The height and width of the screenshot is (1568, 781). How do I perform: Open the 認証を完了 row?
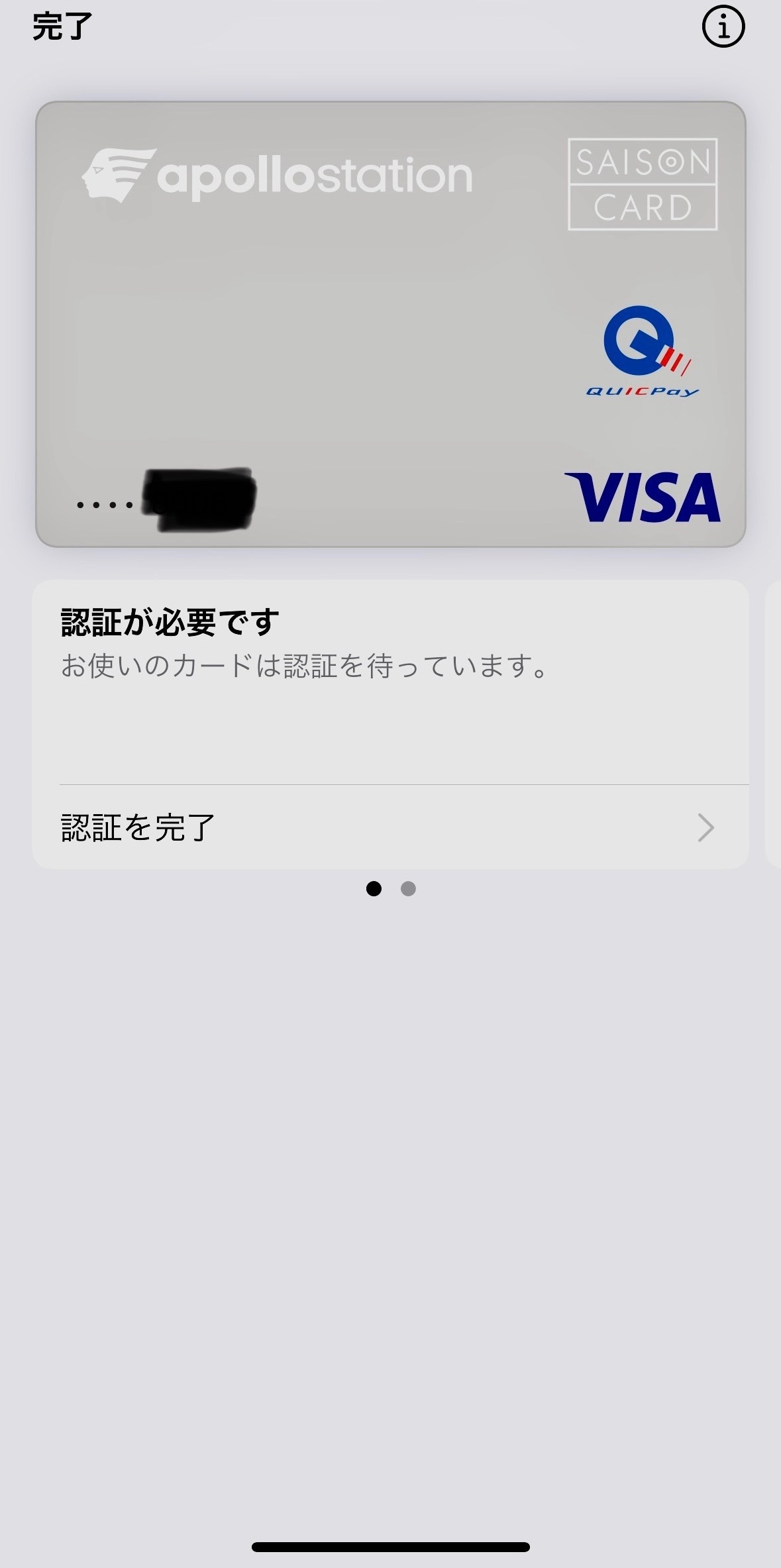click(x=390, y=827)
